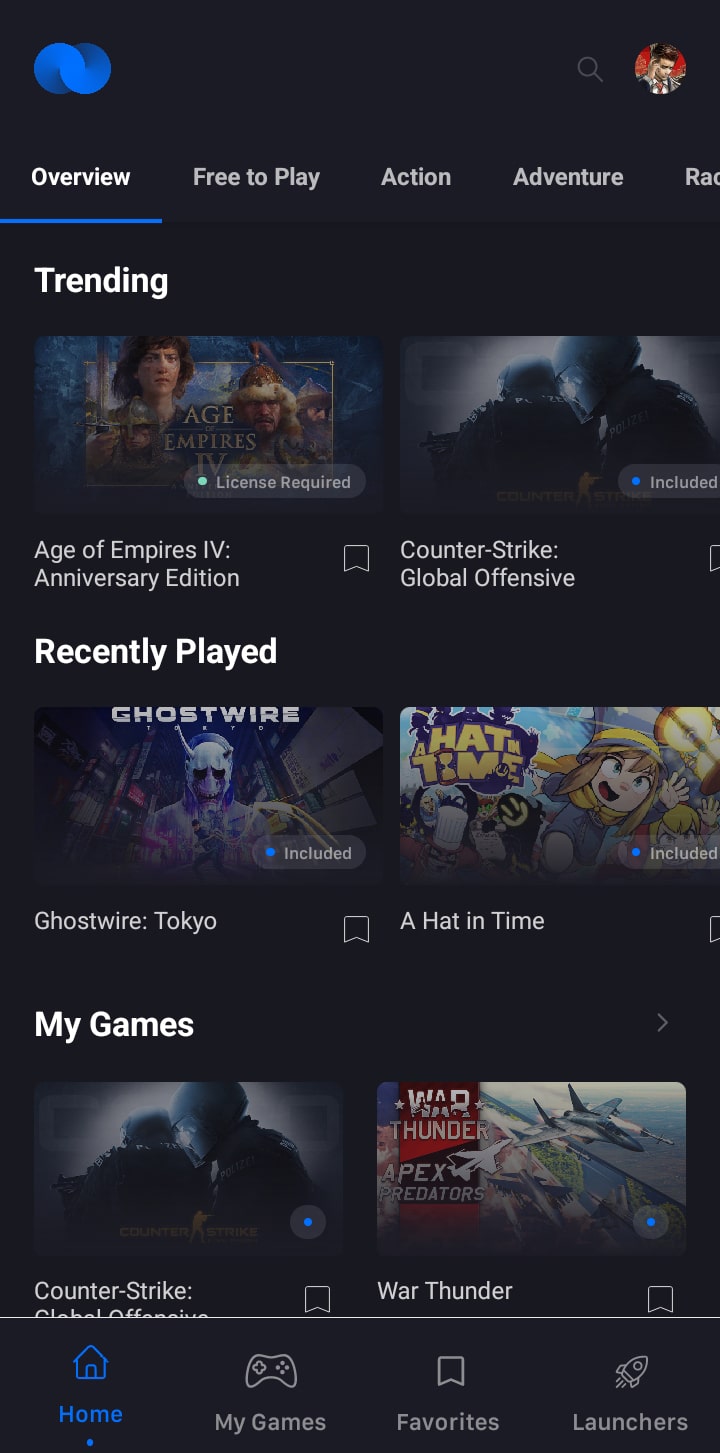Open the search icon
The image size is (720, 1453).
pyautogui.click(x=589, y=70)
